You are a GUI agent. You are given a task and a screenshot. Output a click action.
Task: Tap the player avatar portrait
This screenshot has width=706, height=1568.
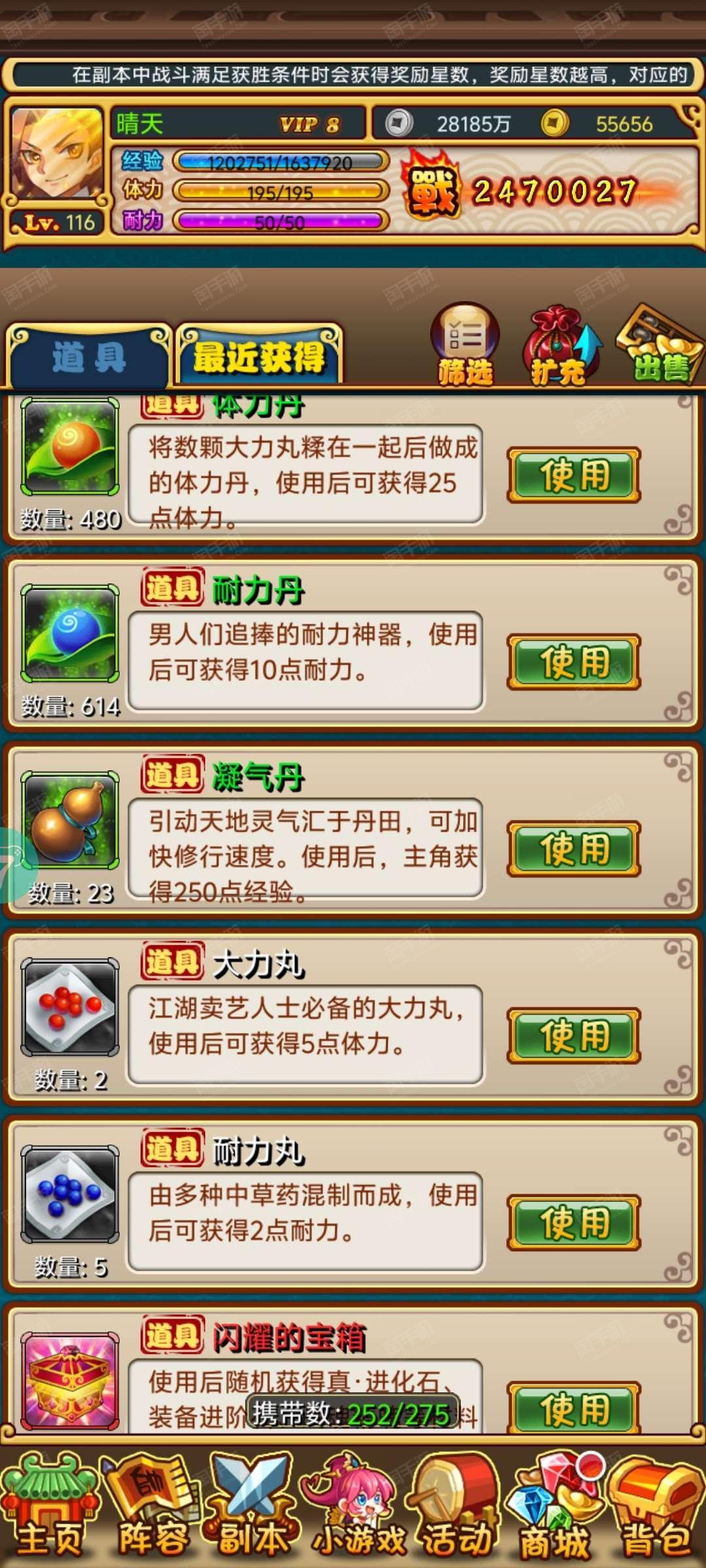(58, 155)
